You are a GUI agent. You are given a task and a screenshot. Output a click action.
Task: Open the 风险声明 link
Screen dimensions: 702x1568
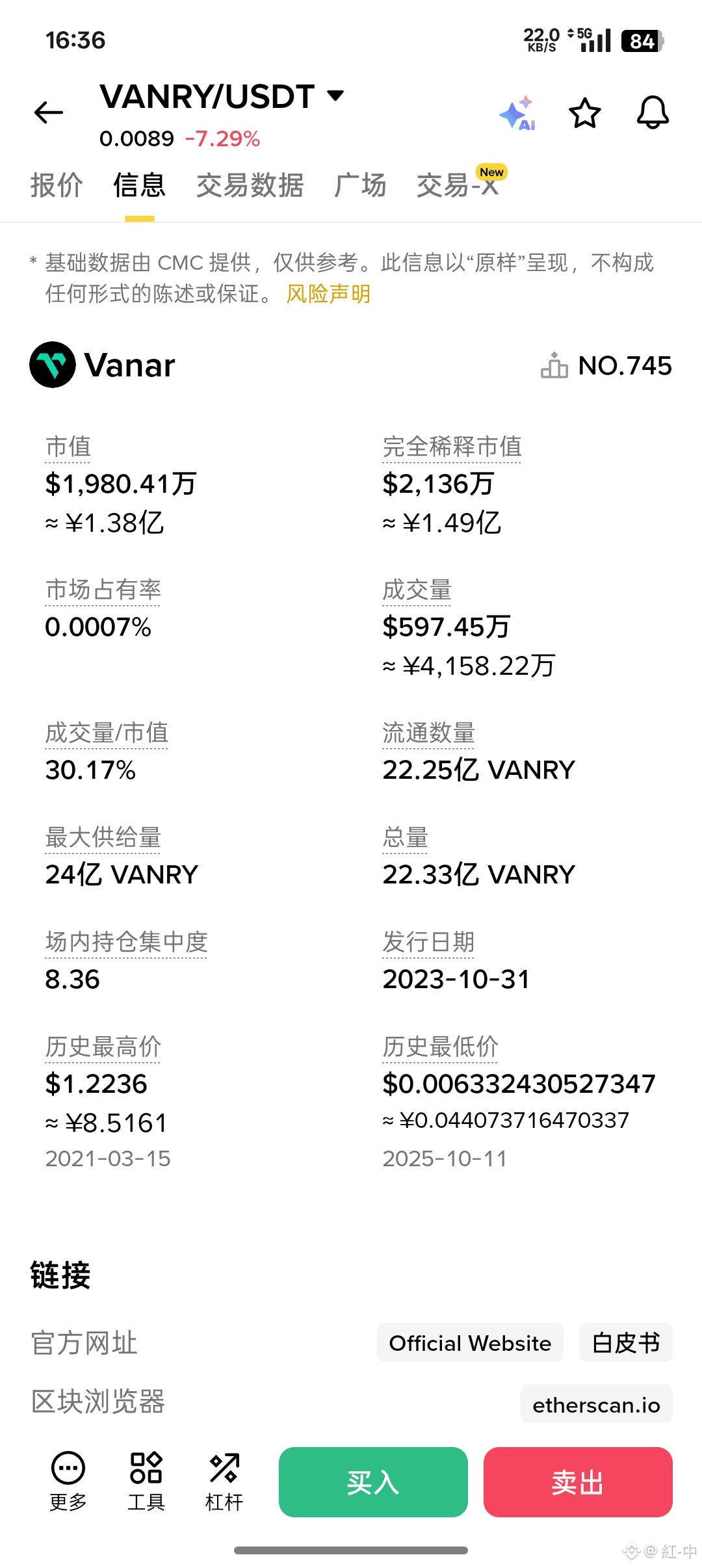(328, 294)
